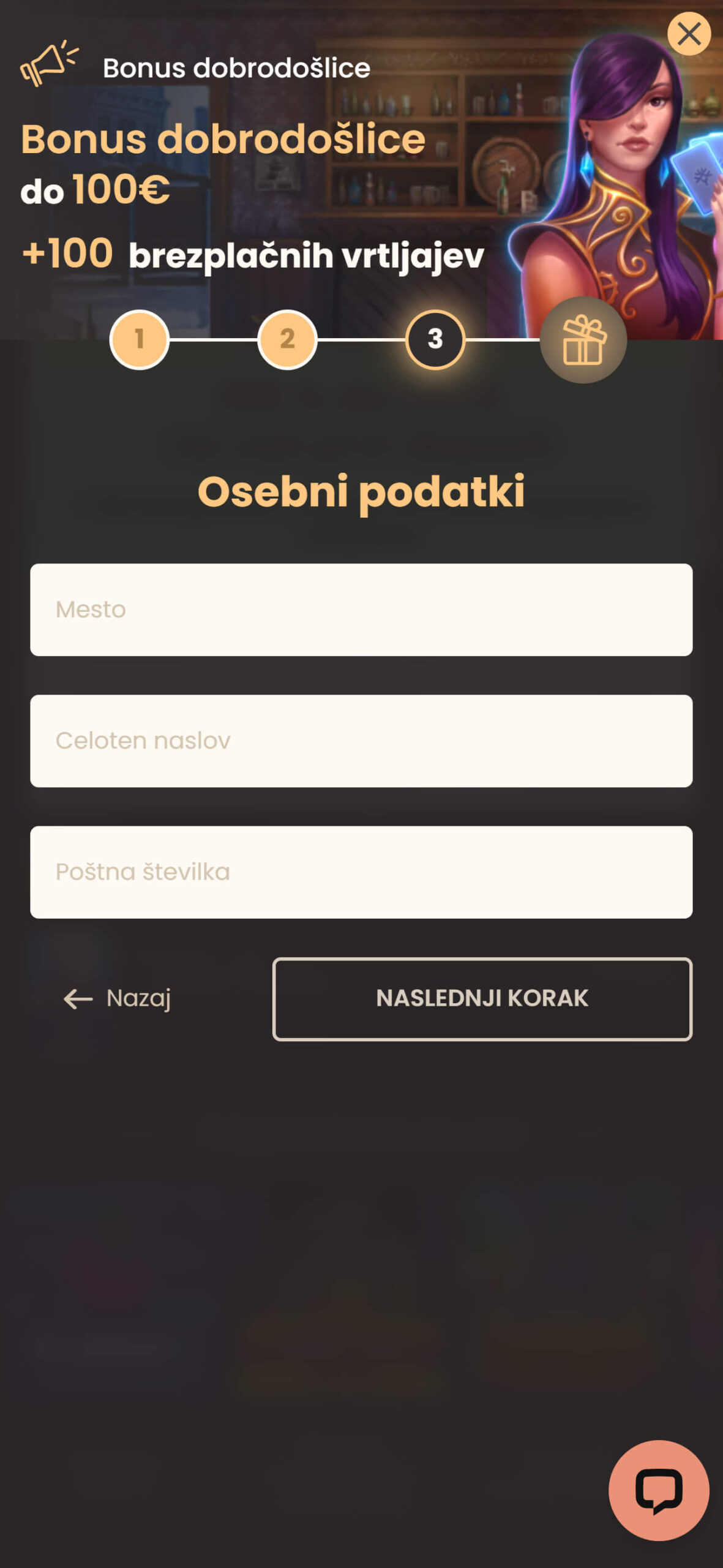Go back with the Nazaj link
The width and height of the screenshot is (723, 1568).
118,998
